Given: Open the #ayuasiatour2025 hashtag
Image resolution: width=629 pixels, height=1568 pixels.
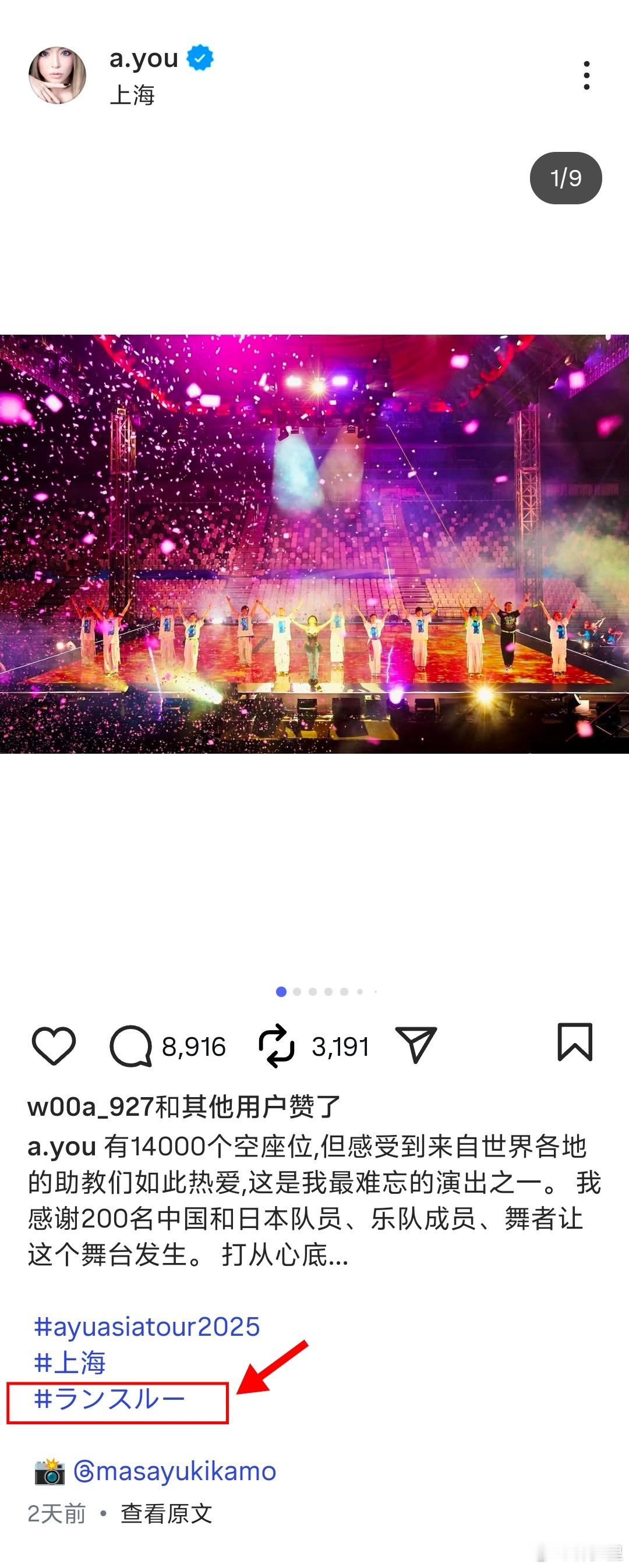Looking at the screenshot, I should tap(147, 1327).
